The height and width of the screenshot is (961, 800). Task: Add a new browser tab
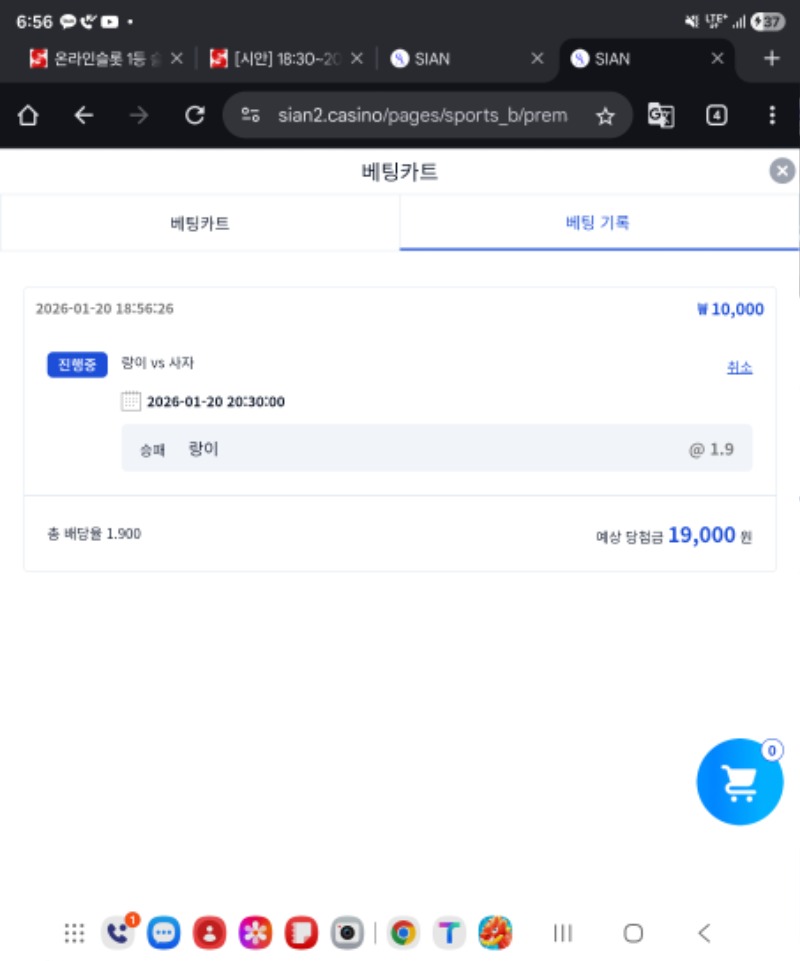pos(771,59)
